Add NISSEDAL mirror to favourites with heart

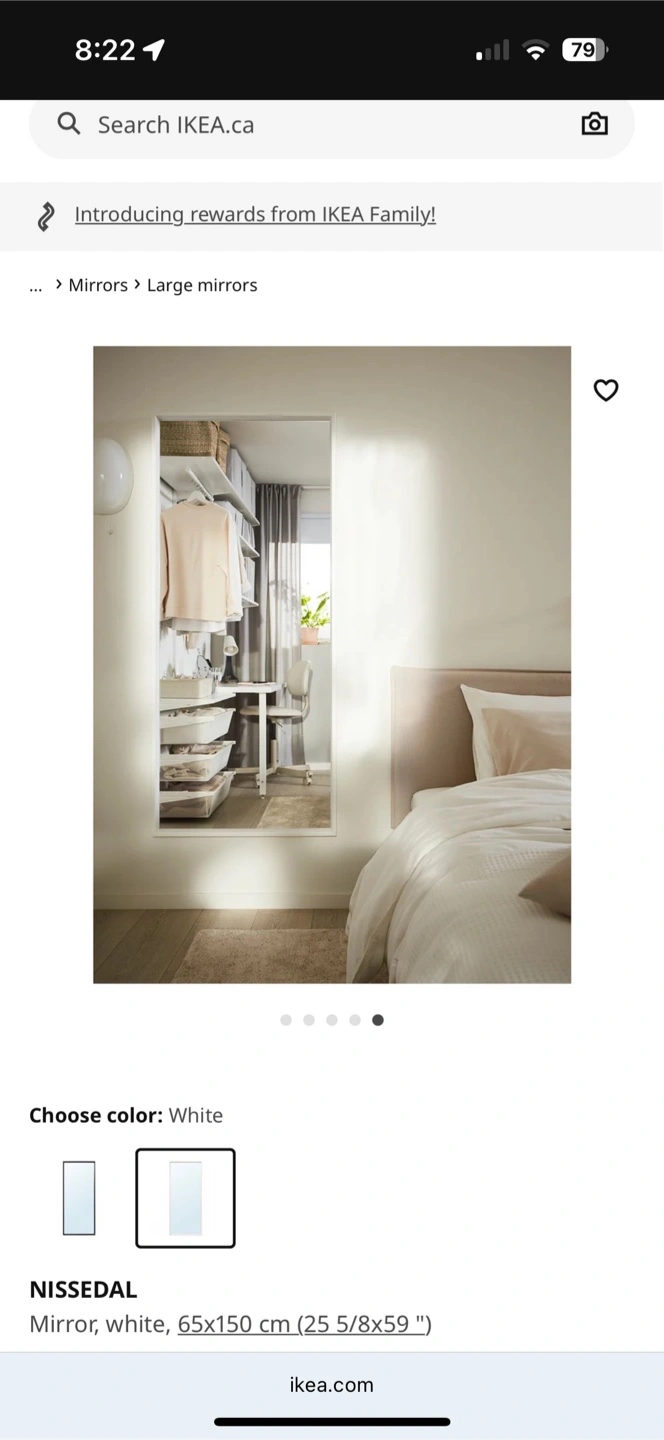click(606, 390)
